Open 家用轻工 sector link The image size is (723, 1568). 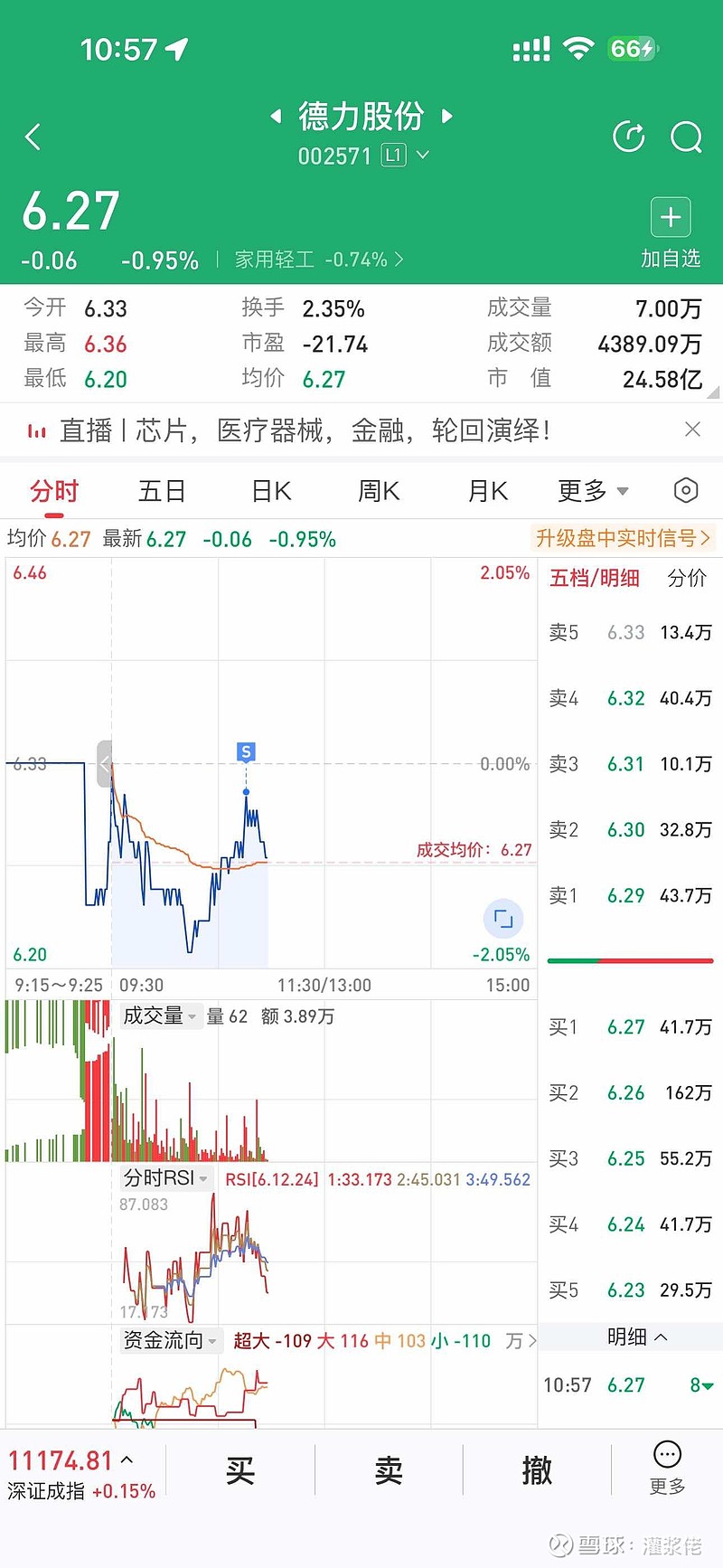318,260
